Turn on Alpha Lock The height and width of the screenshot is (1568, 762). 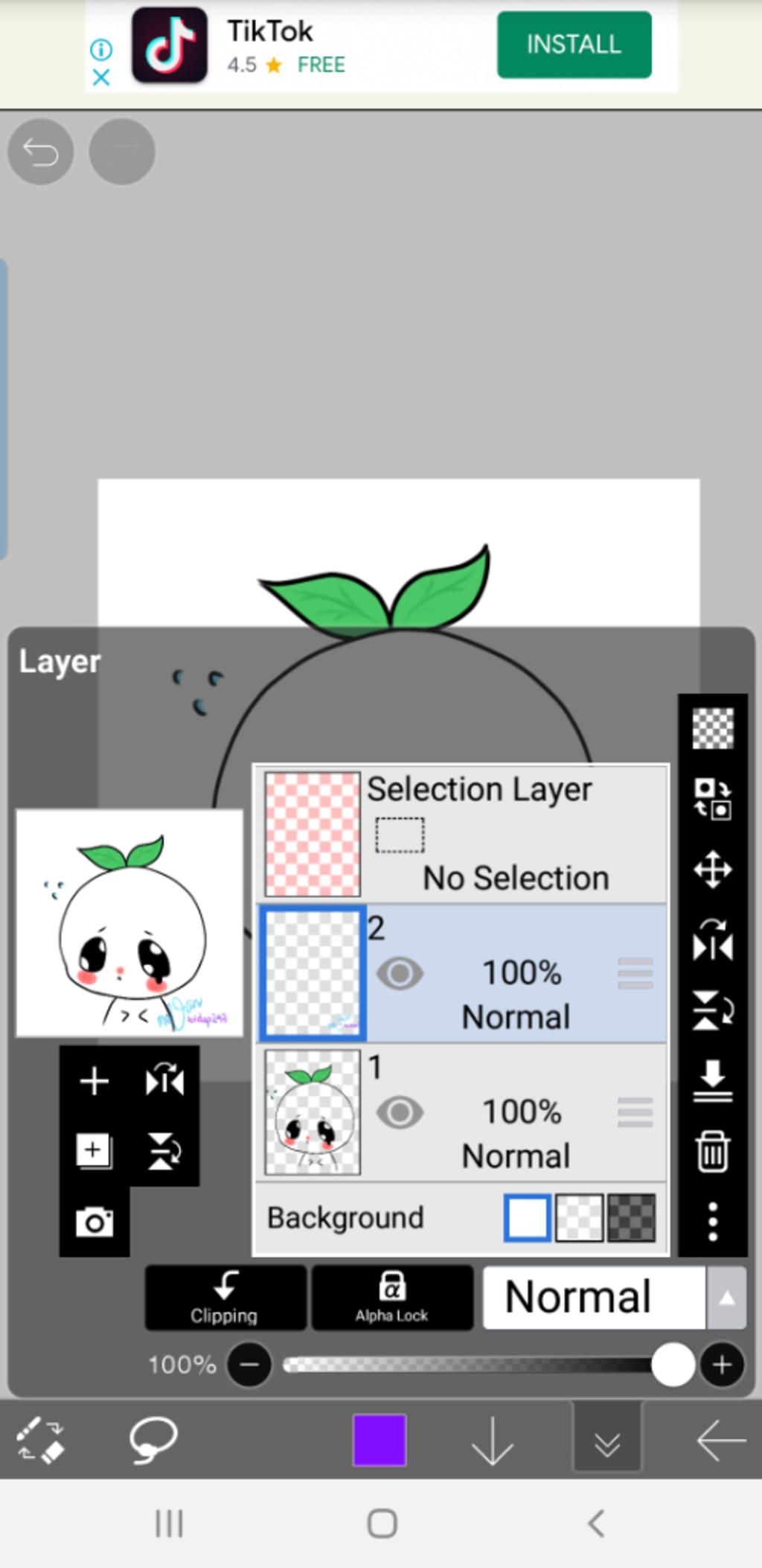pyautogui.click(x=392, y=1297)
